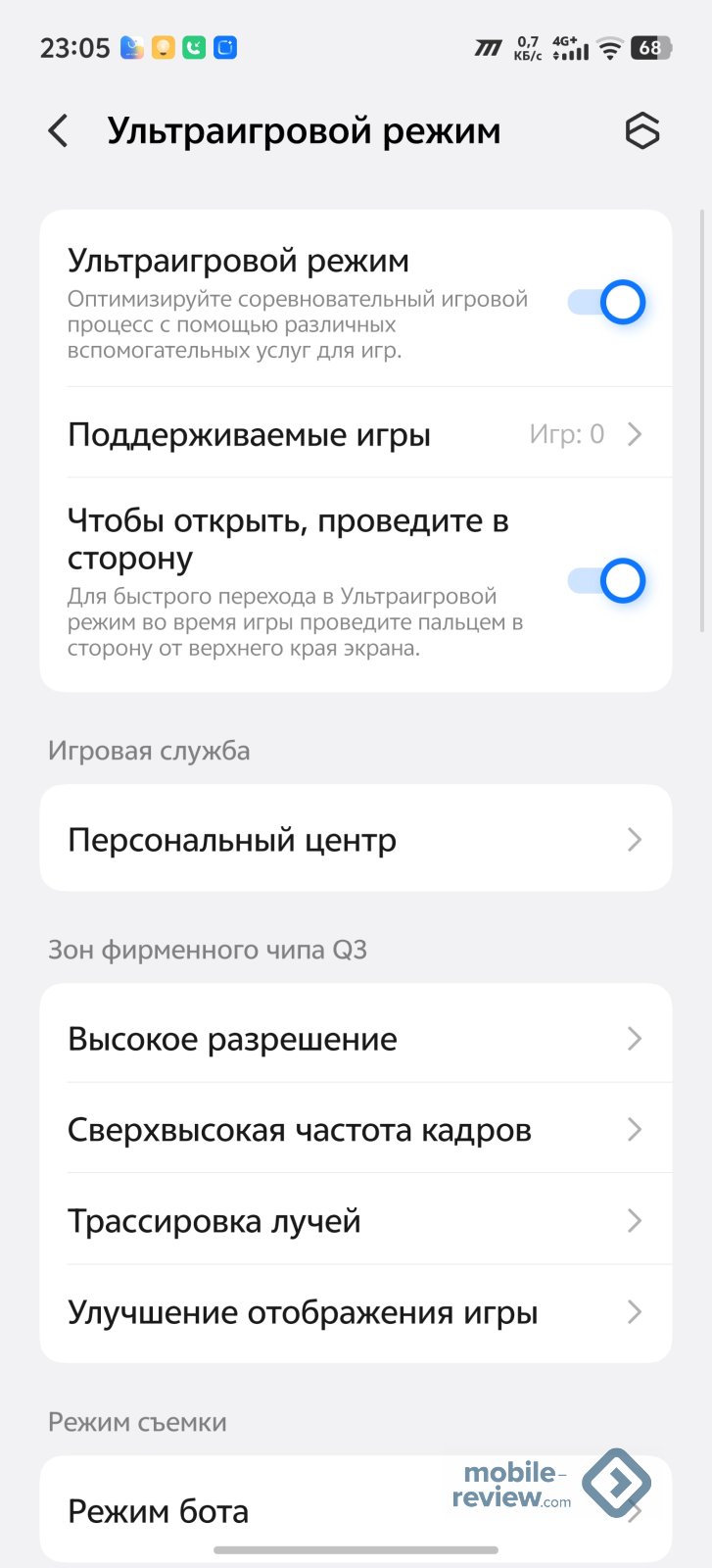Select Сверхвысокая частота кадров
Image resolution: width=712 pixels, height=1568 pixels.
(x=356, y=1130)
